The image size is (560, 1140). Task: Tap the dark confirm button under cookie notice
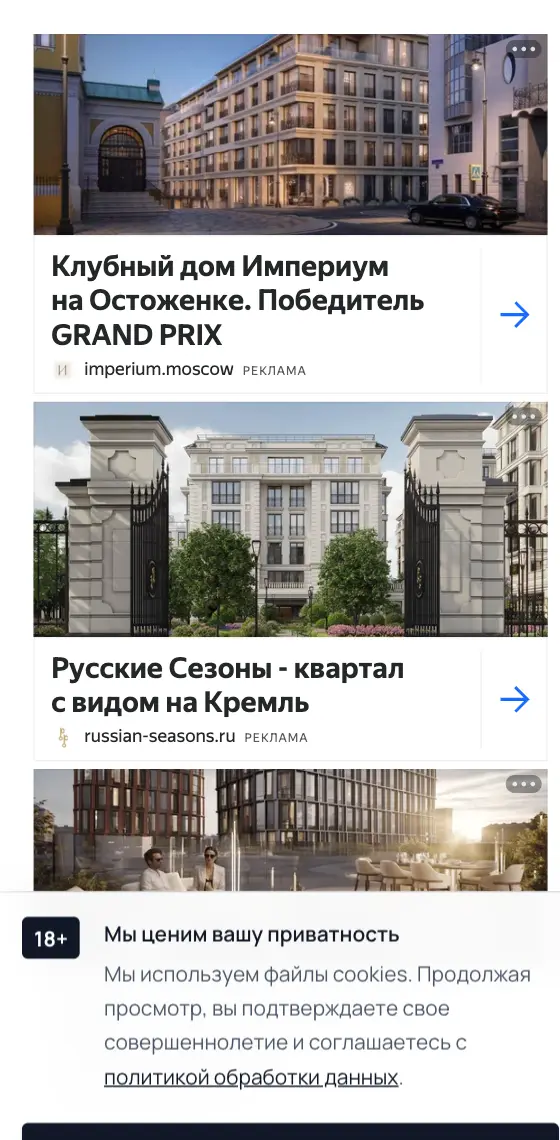290,1131
